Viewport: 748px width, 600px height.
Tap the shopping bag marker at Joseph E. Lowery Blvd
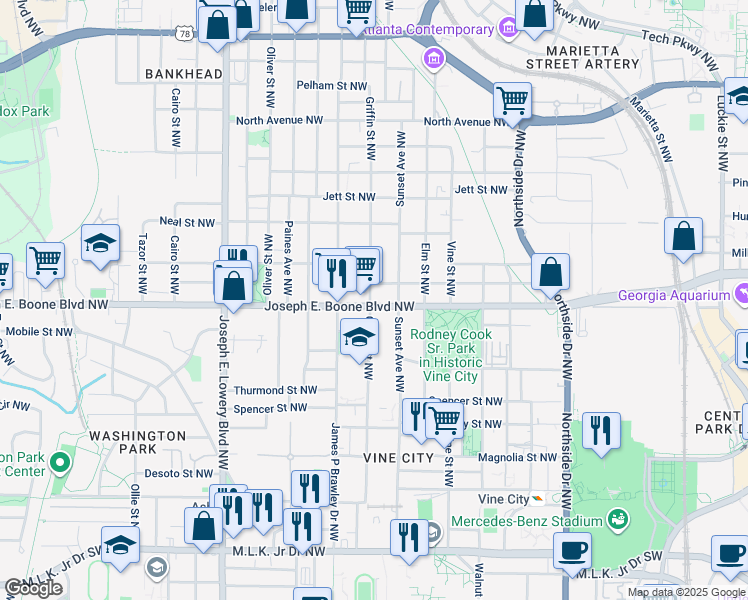[x=233, y=288]
